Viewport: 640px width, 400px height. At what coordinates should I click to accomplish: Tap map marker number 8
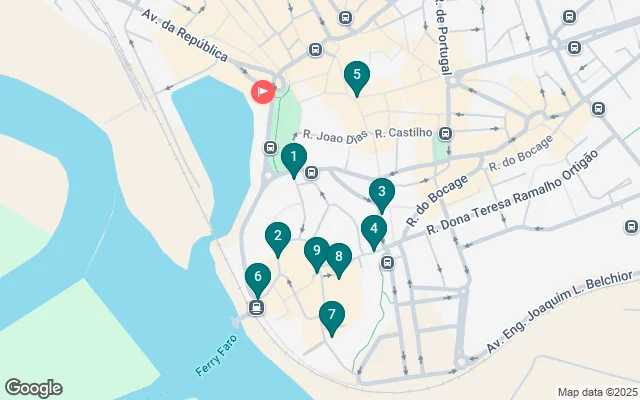(x=339, y=259)
